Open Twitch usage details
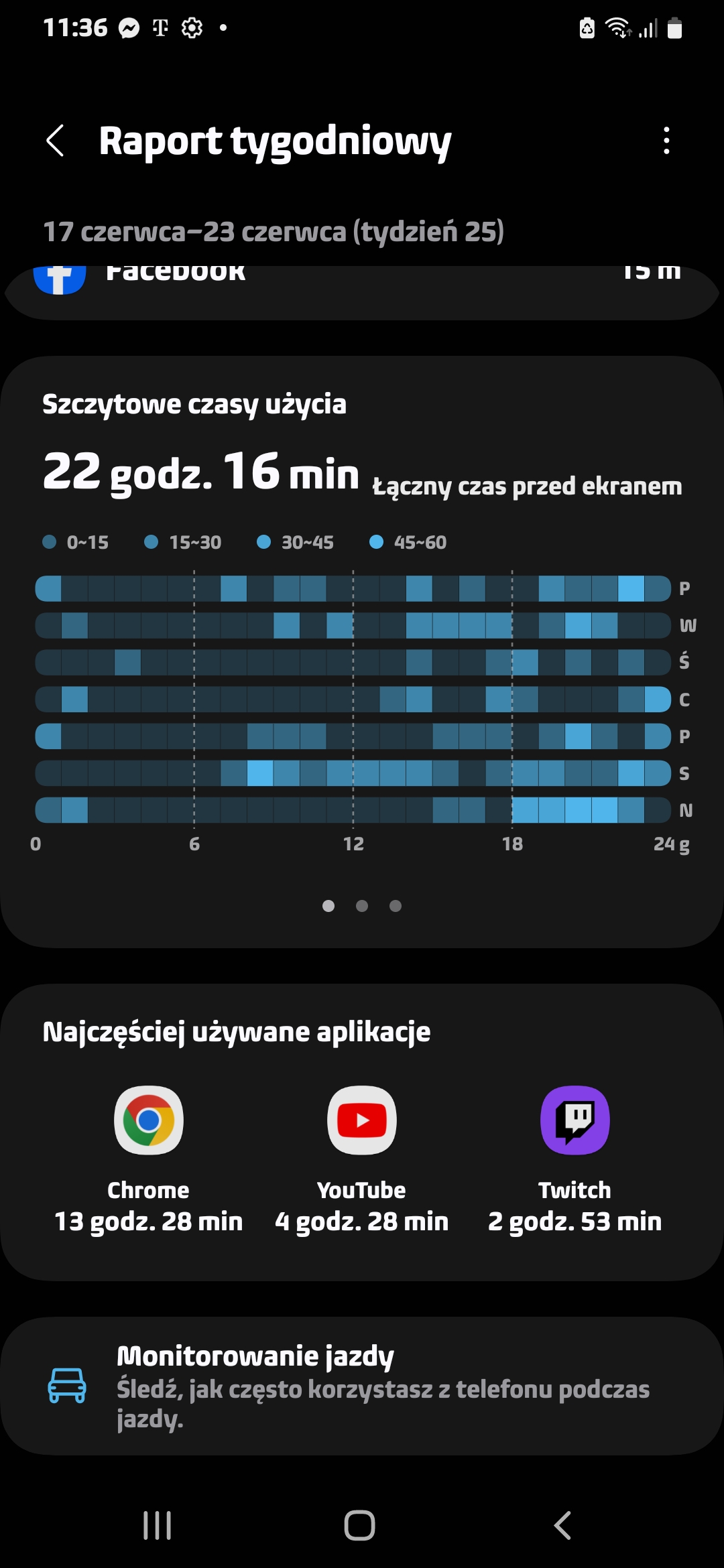 [575, 1159]
